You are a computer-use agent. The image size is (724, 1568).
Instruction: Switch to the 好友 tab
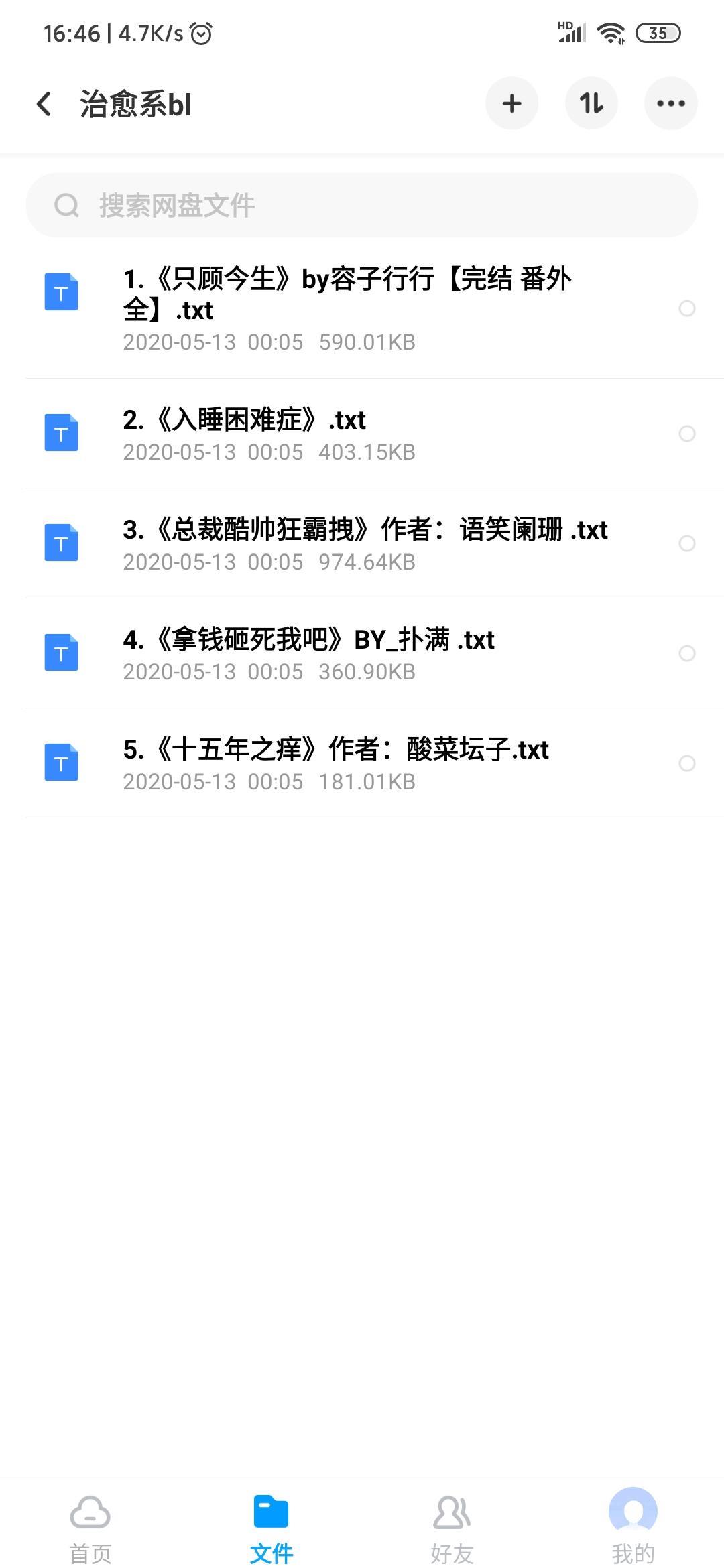click(452, 1526)
